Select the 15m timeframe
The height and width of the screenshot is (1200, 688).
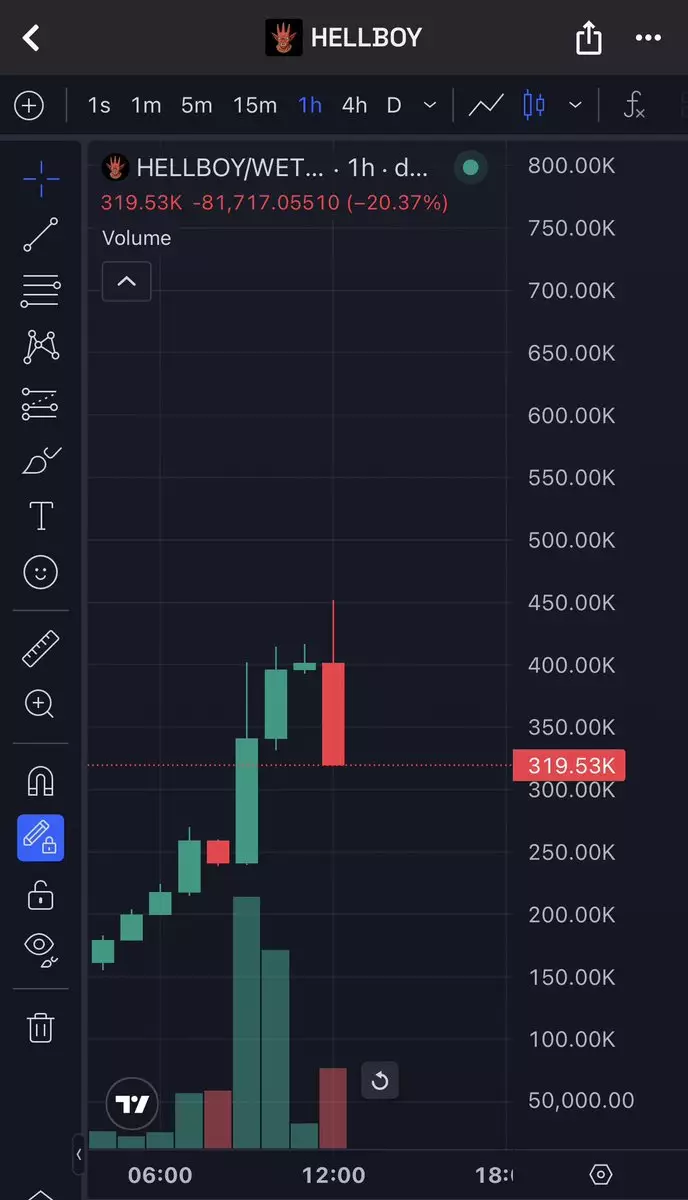point(255,105)
